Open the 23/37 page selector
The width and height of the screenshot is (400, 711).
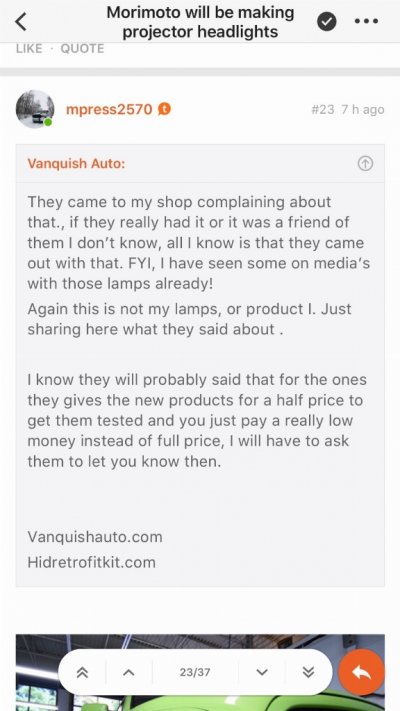[195, 672]
